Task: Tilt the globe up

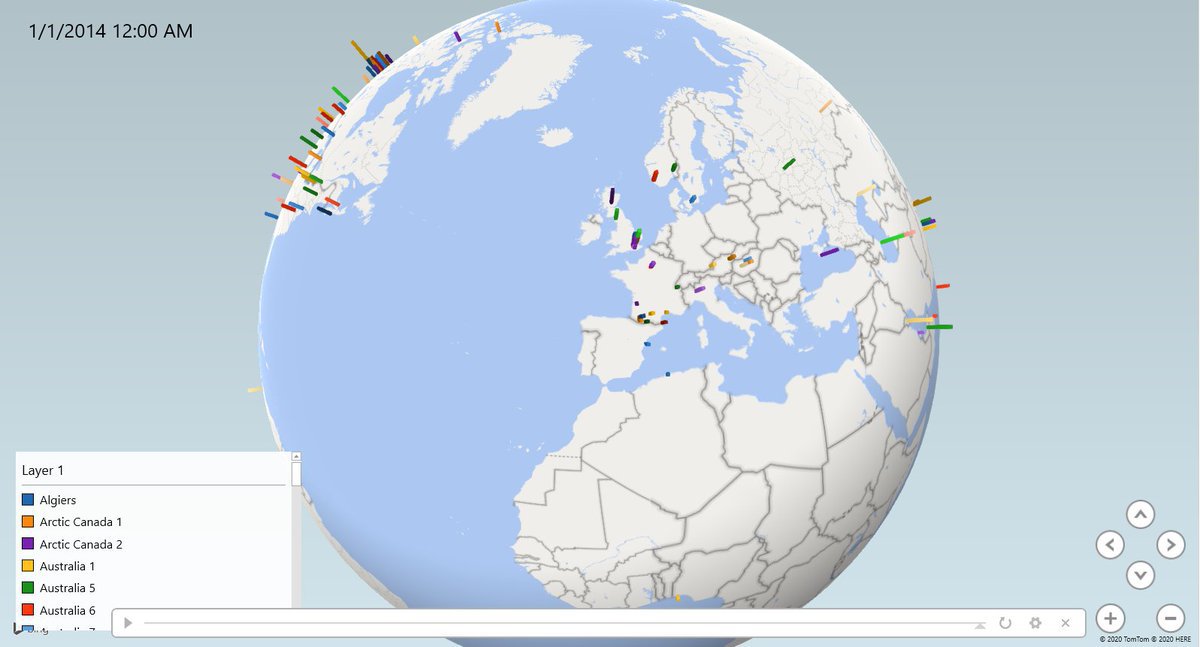Action: tap(1140, 514)
